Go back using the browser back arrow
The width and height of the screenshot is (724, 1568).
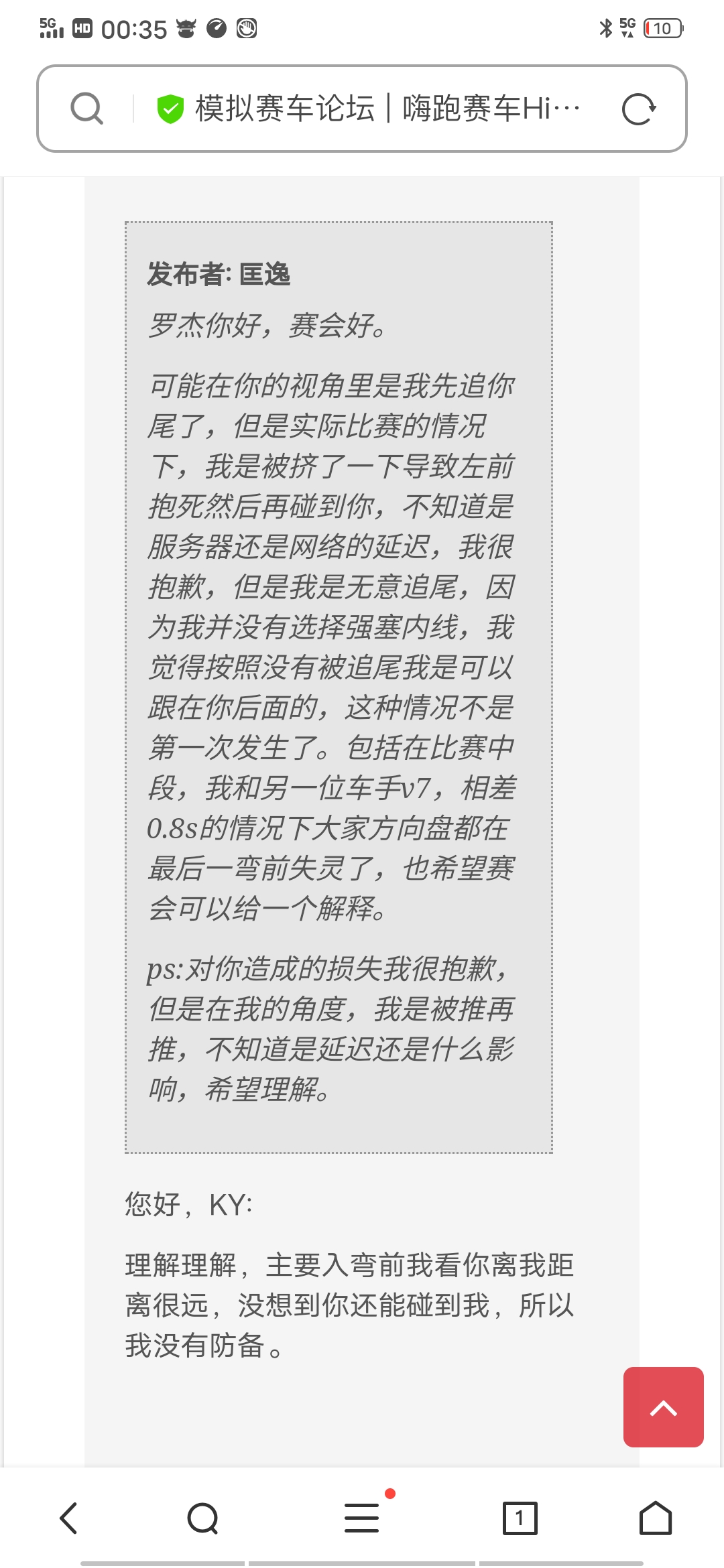click(x=69, y=1518)
